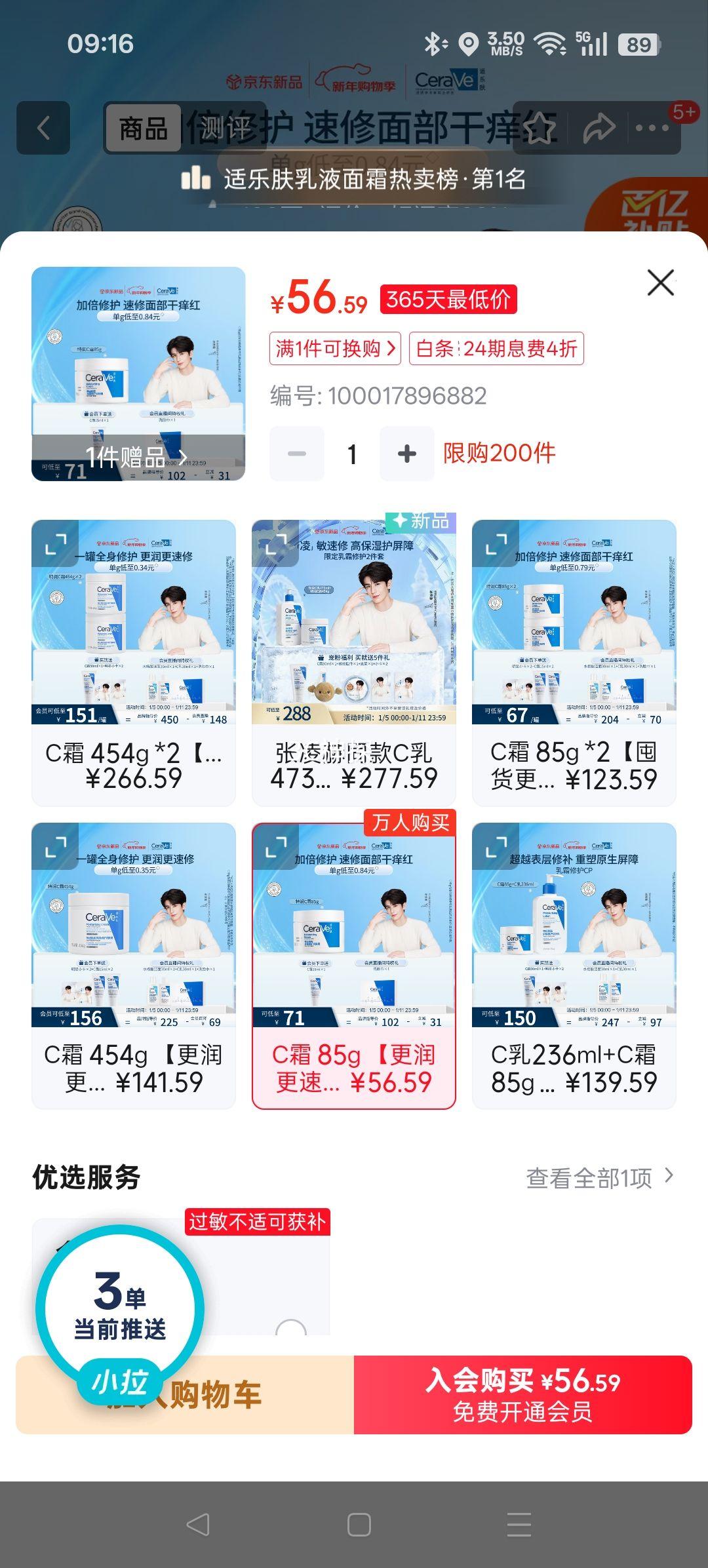Select the C霜 85g *2 variant
Viewport: 708px width, 1568px height.
(576, 656)
